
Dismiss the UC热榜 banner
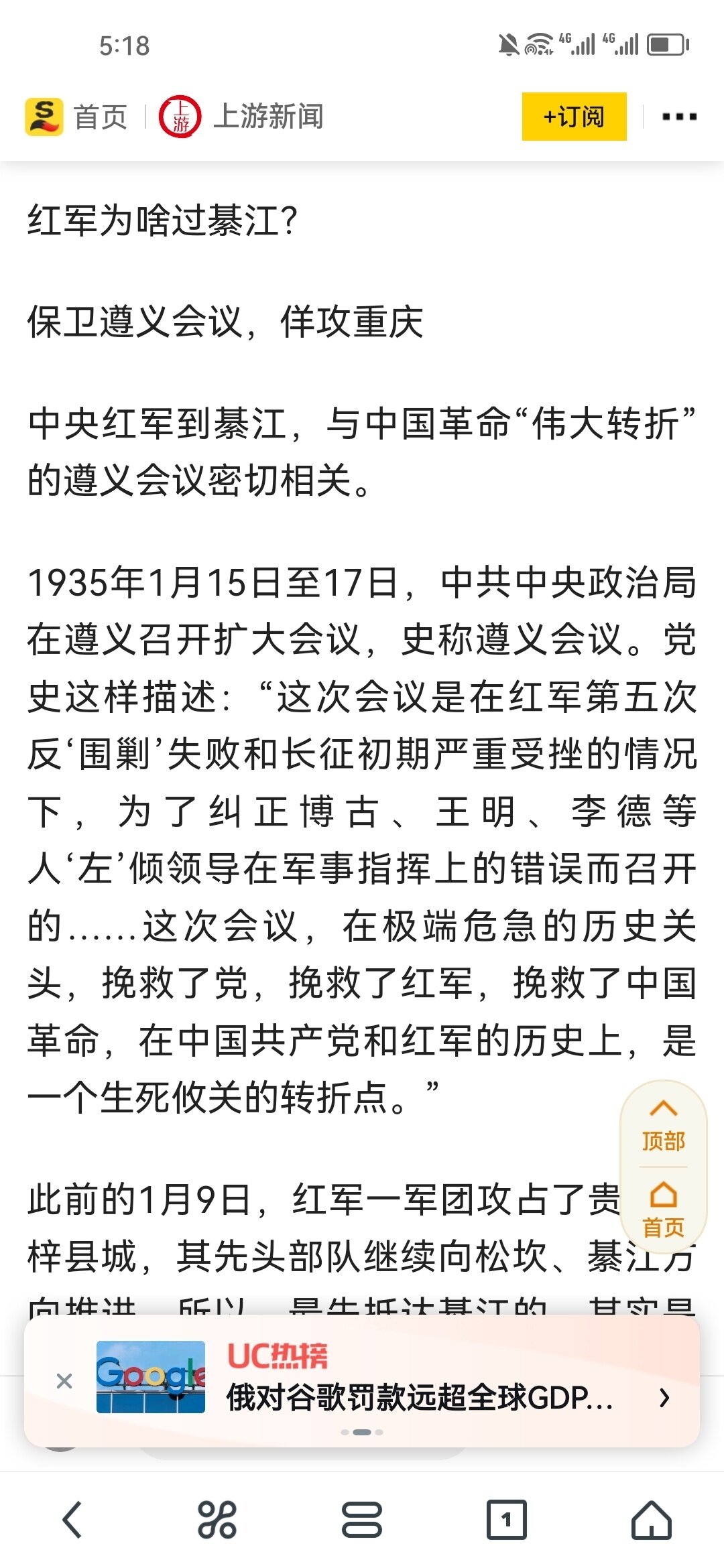point(64,1381)
